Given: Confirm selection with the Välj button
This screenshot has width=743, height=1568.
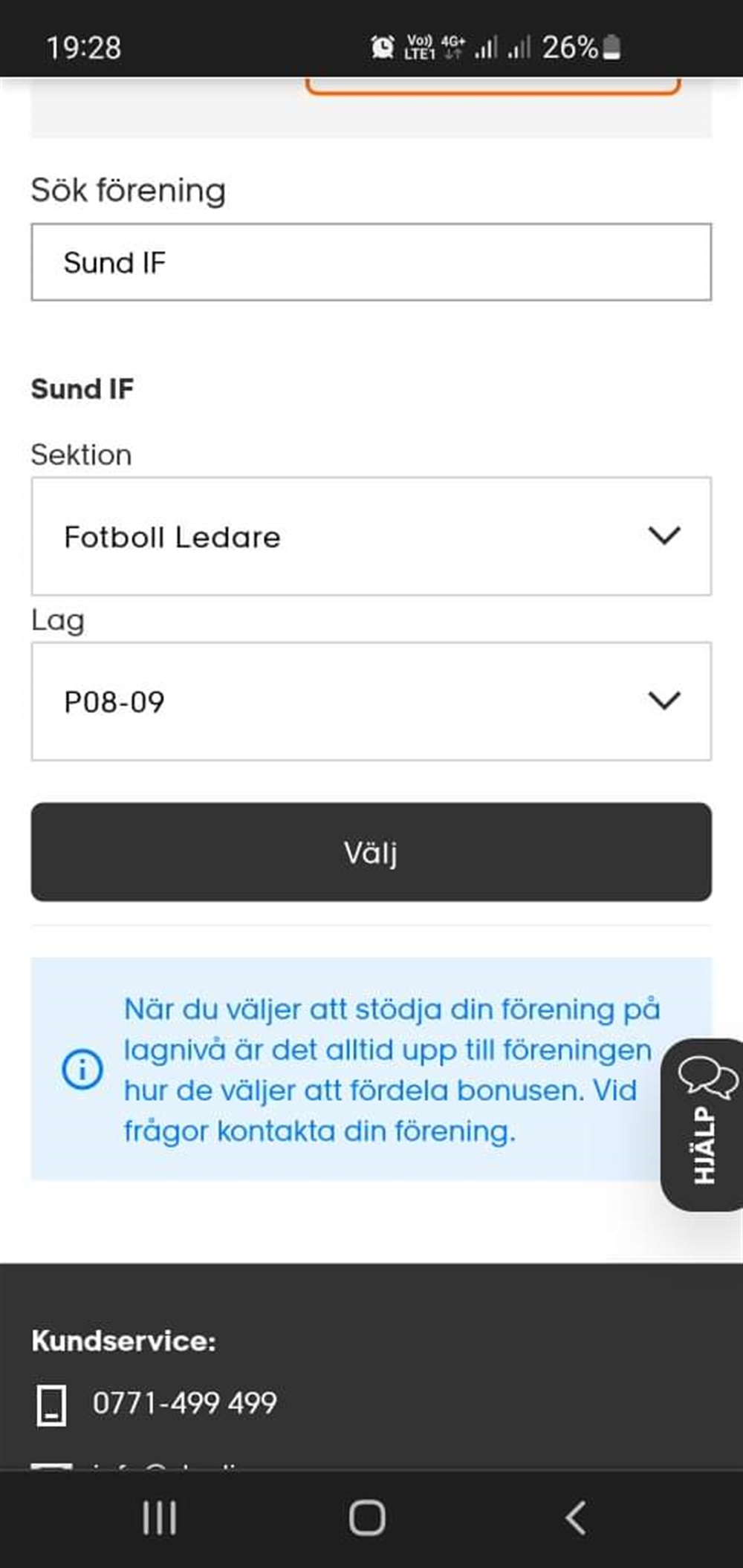Looking at the screenshot, I should click(371, 852).
